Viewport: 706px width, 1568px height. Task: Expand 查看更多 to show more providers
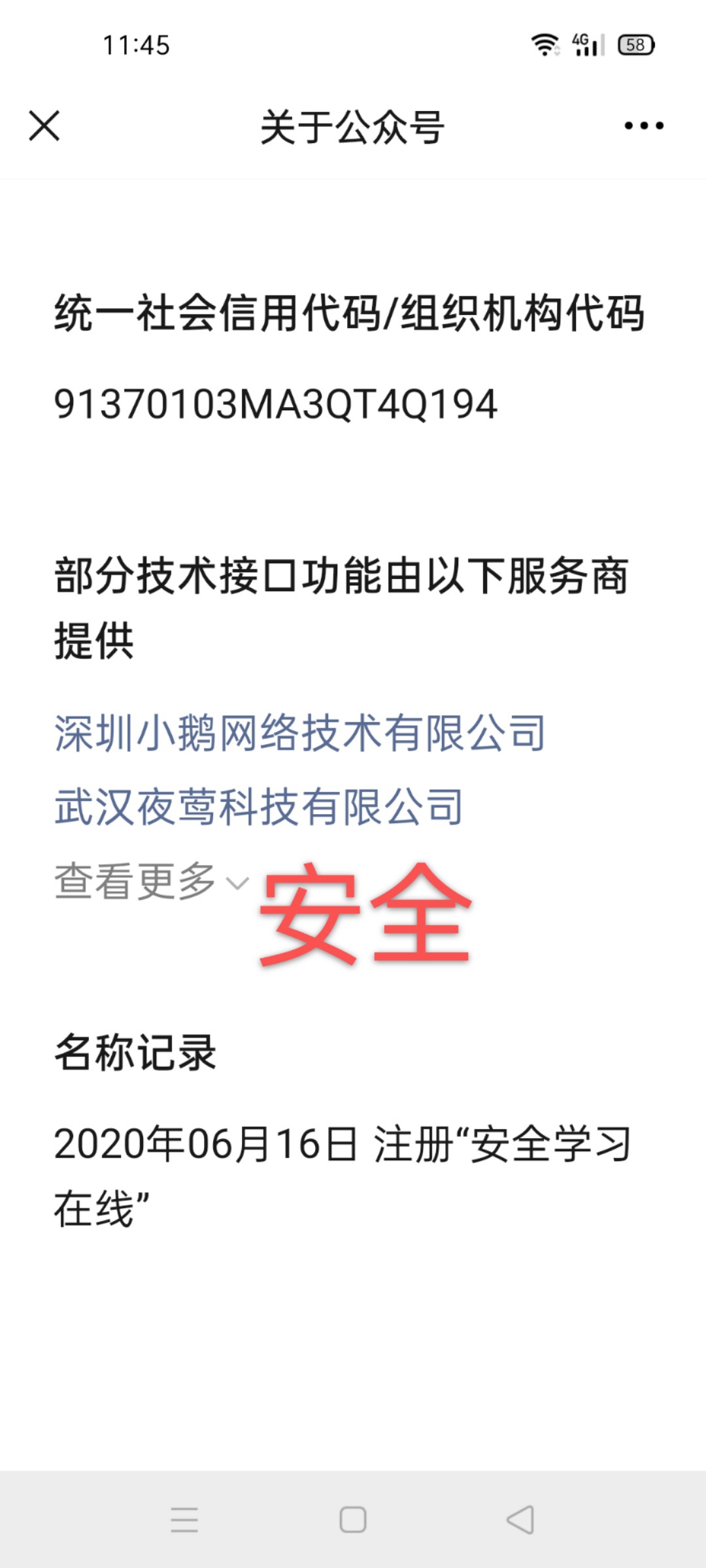pyautogui.click(x=152, y=881)
